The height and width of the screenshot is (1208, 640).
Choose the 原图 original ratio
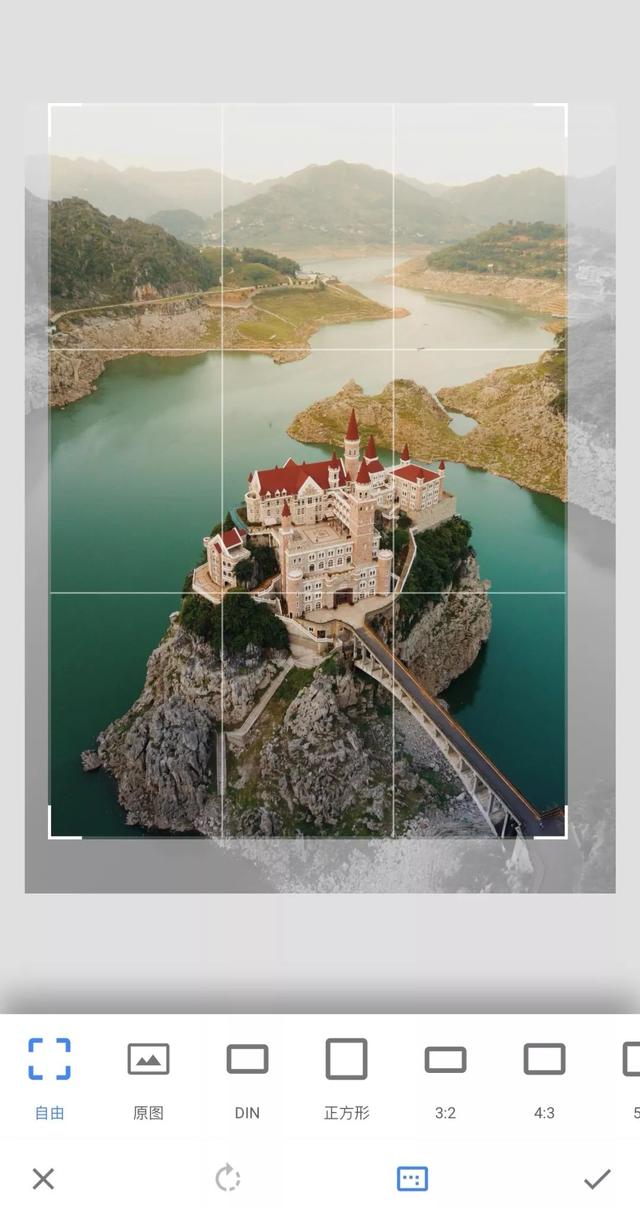point(148,1076)
